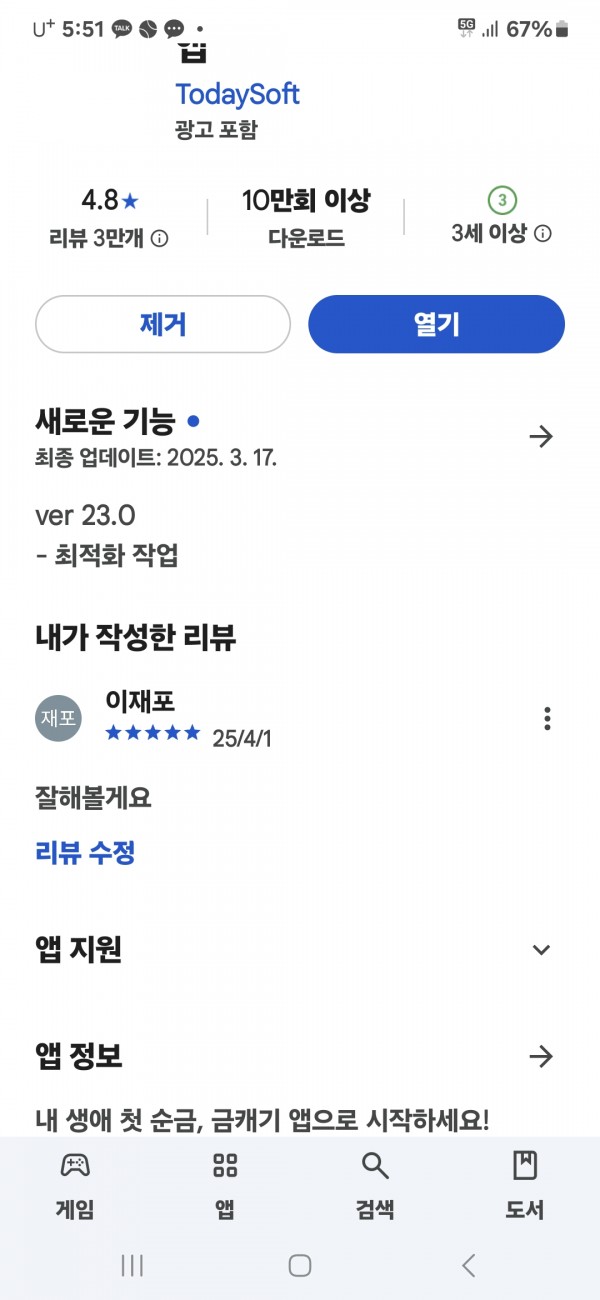Image resolution: width=600 pixels, height=1300 pixels.
Task: Tap the system back button
Action: pos(468,1265)
